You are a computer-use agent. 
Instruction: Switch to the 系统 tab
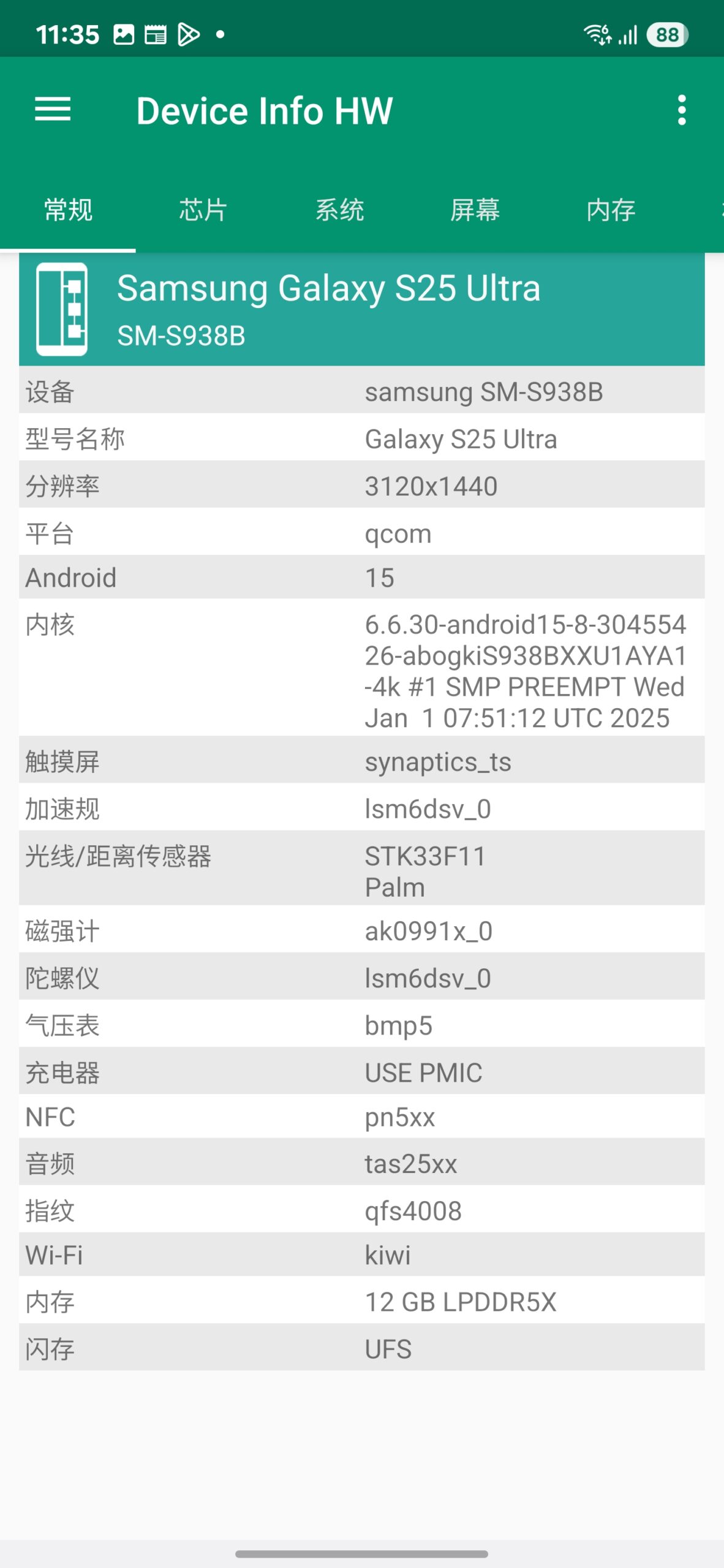tap(339, 210)
